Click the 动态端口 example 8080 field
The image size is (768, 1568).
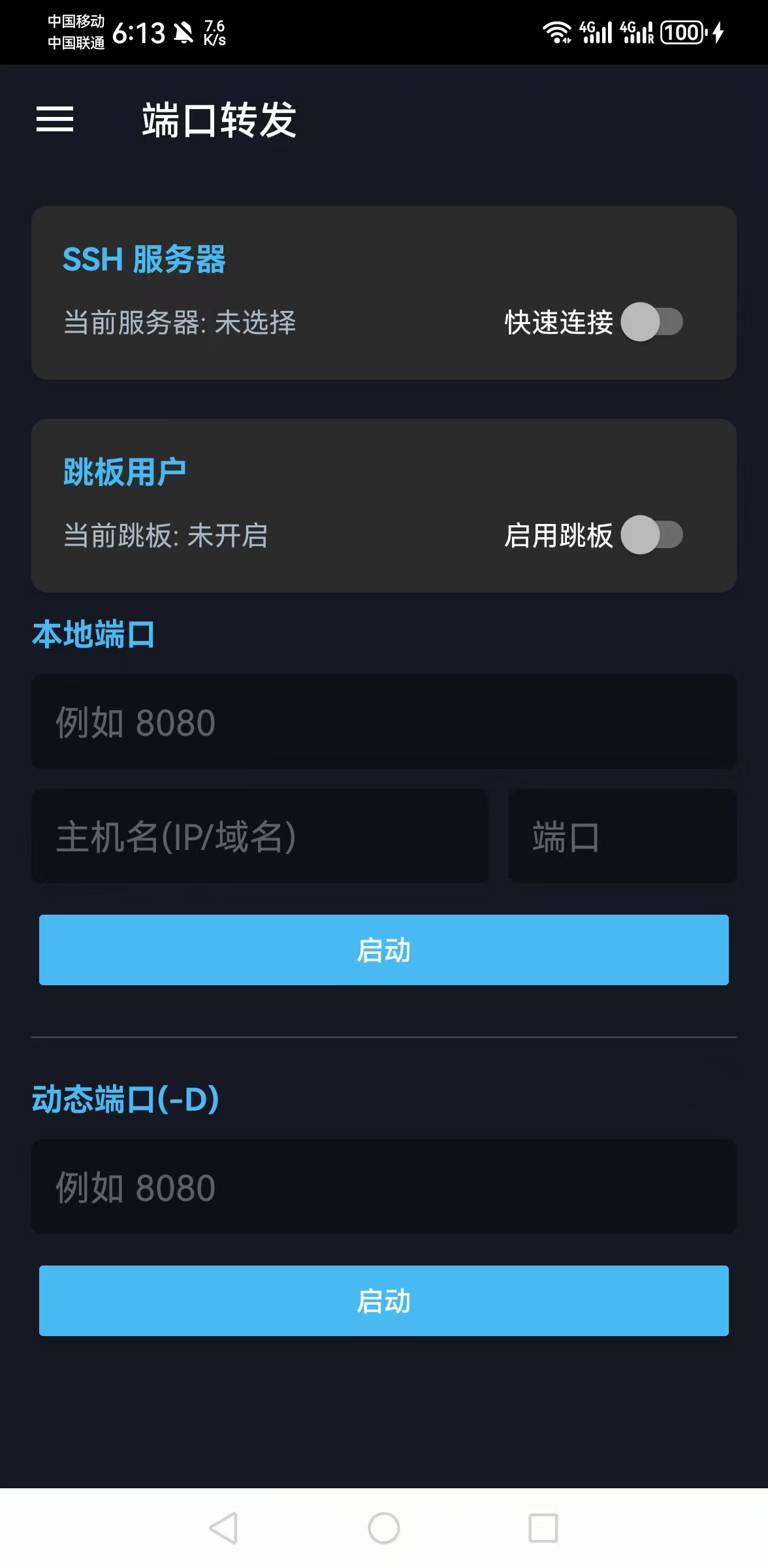[384, 1187]
